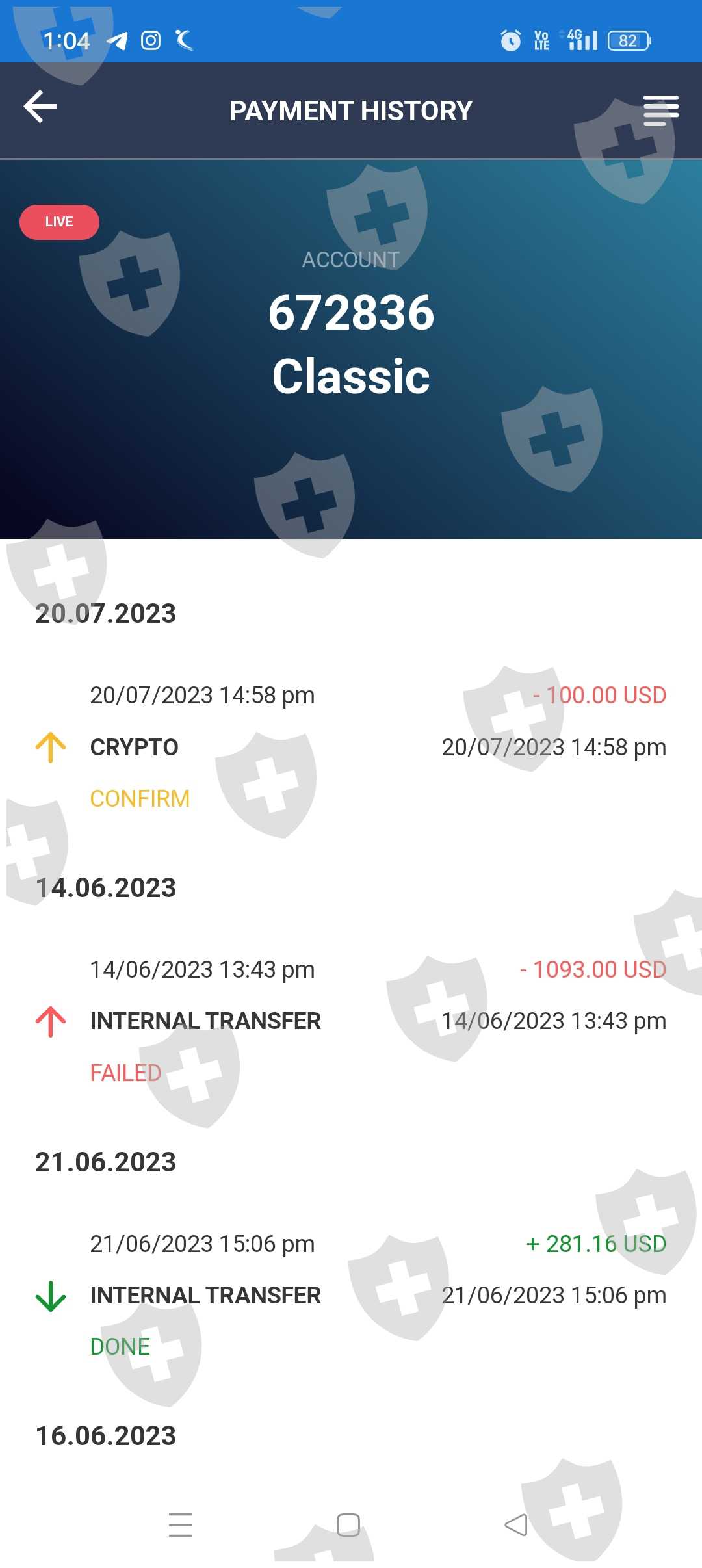This screenshot has width=702, height=1568.
Task: Open the hamburger menu
Action: [661, 110]
